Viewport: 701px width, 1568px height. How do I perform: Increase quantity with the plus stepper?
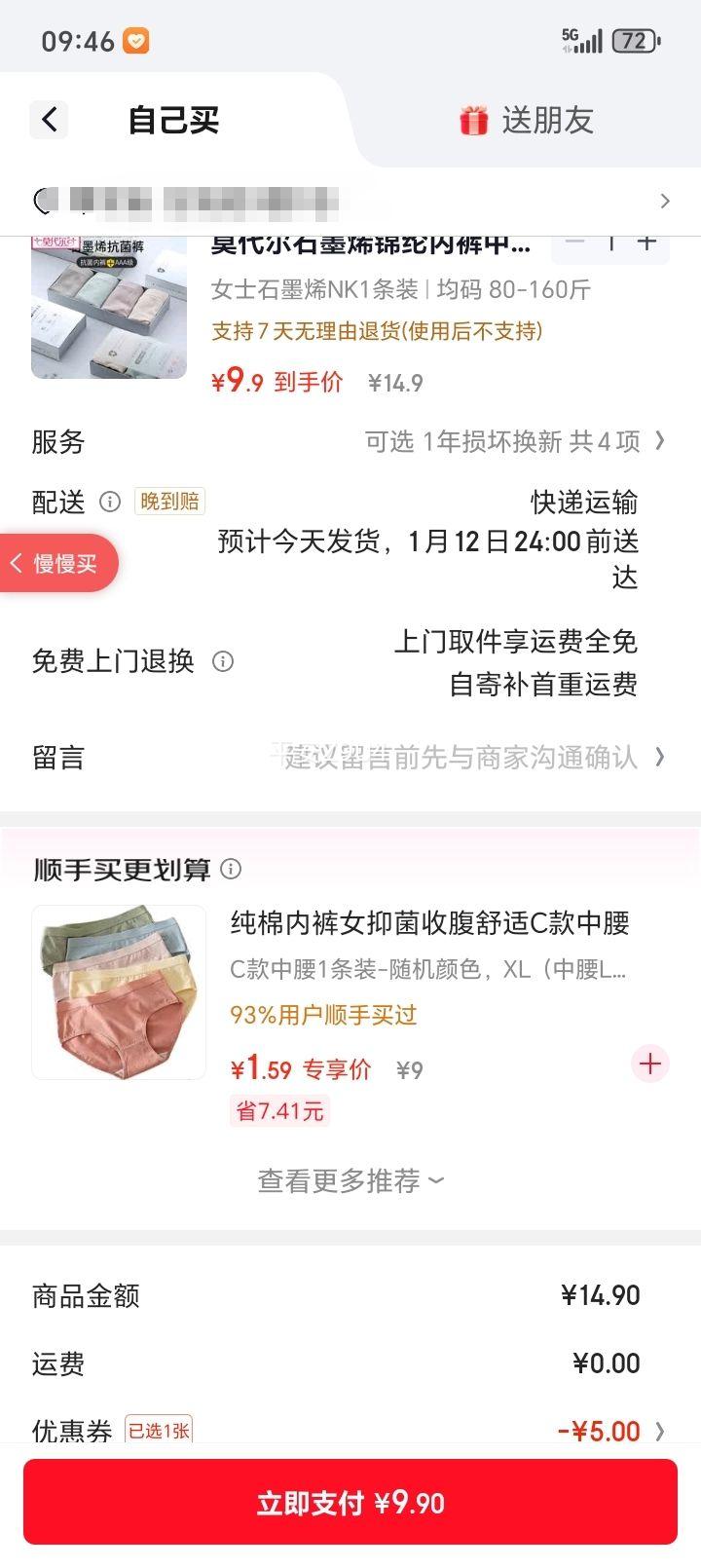646,243
